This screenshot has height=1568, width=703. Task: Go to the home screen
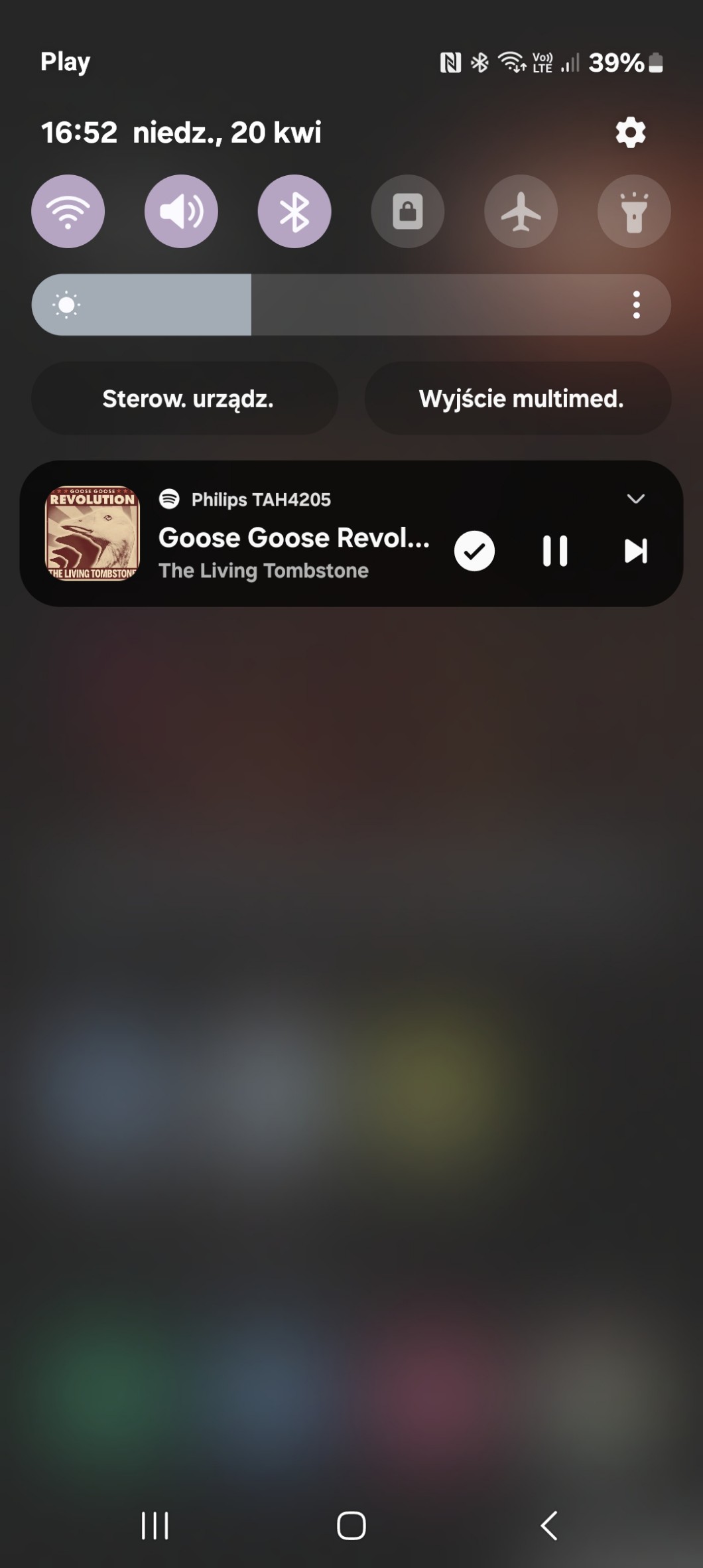click(x=351, y=1526)
